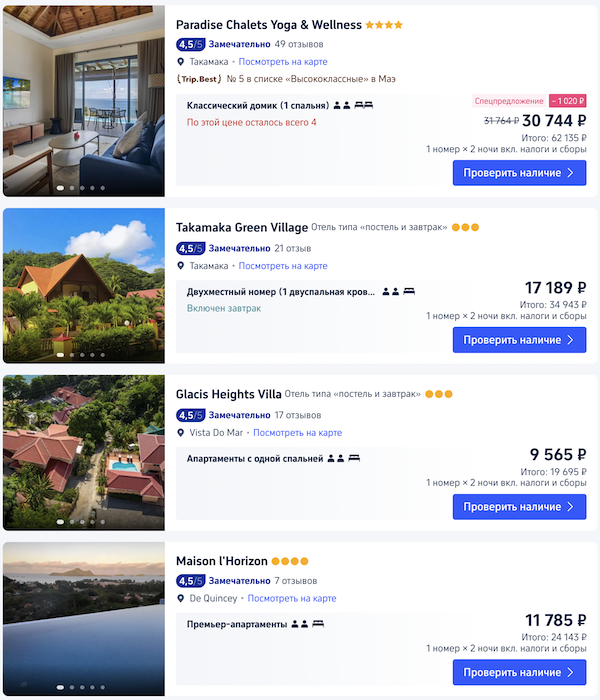Show Maison l'Horizon on the map
600x700 pixels.
[292, 599]
